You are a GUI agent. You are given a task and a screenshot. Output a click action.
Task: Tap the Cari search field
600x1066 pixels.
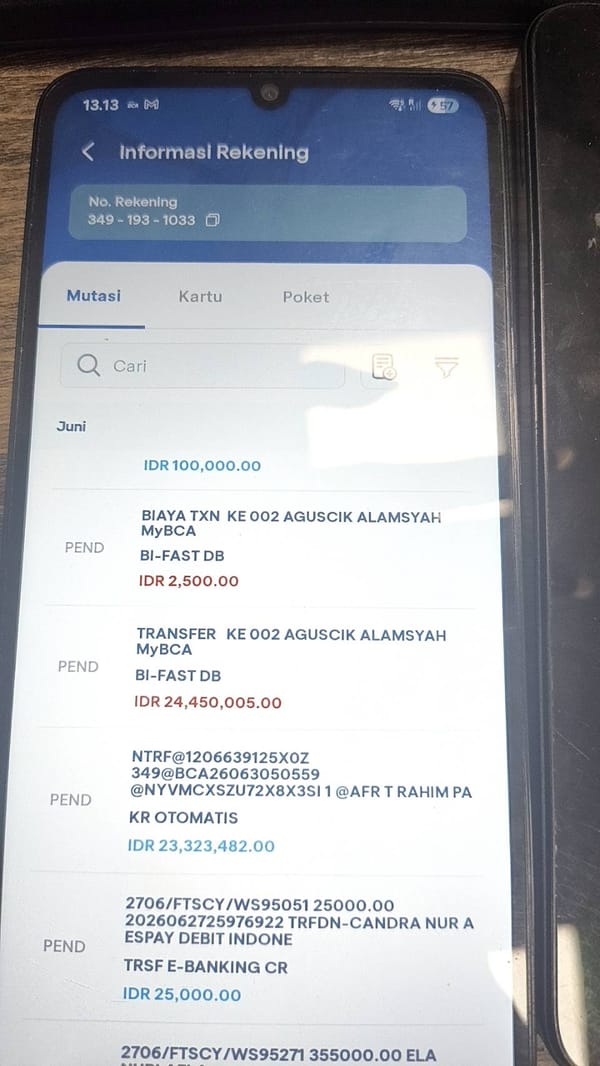point(202,366)
